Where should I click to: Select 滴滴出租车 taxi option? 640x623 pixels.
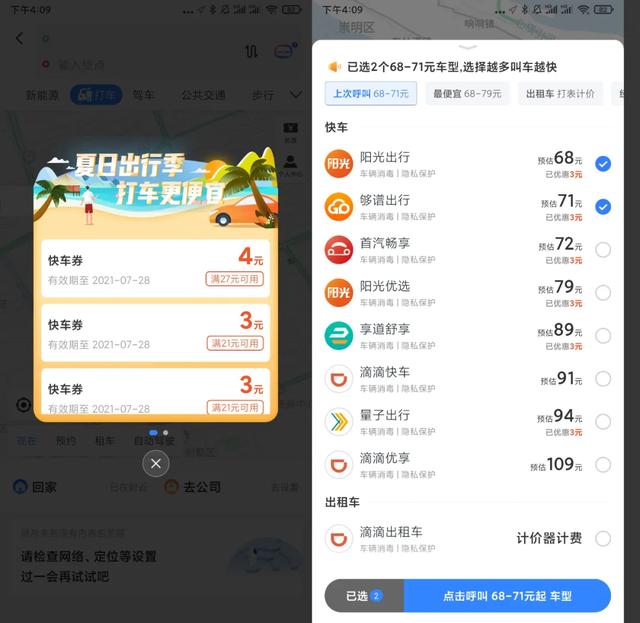(x=602, y=539)
